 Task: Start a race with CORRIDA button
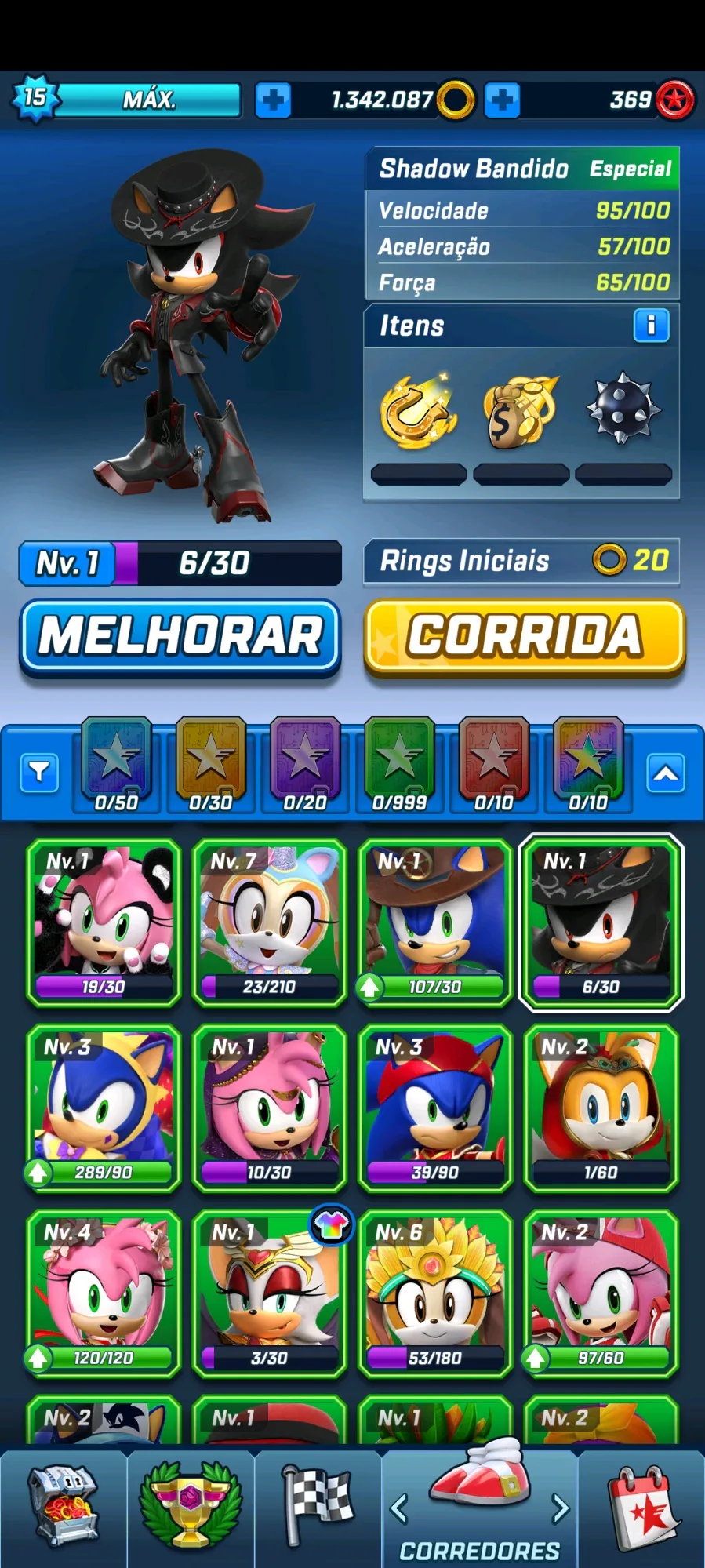[x=524, y=636]
